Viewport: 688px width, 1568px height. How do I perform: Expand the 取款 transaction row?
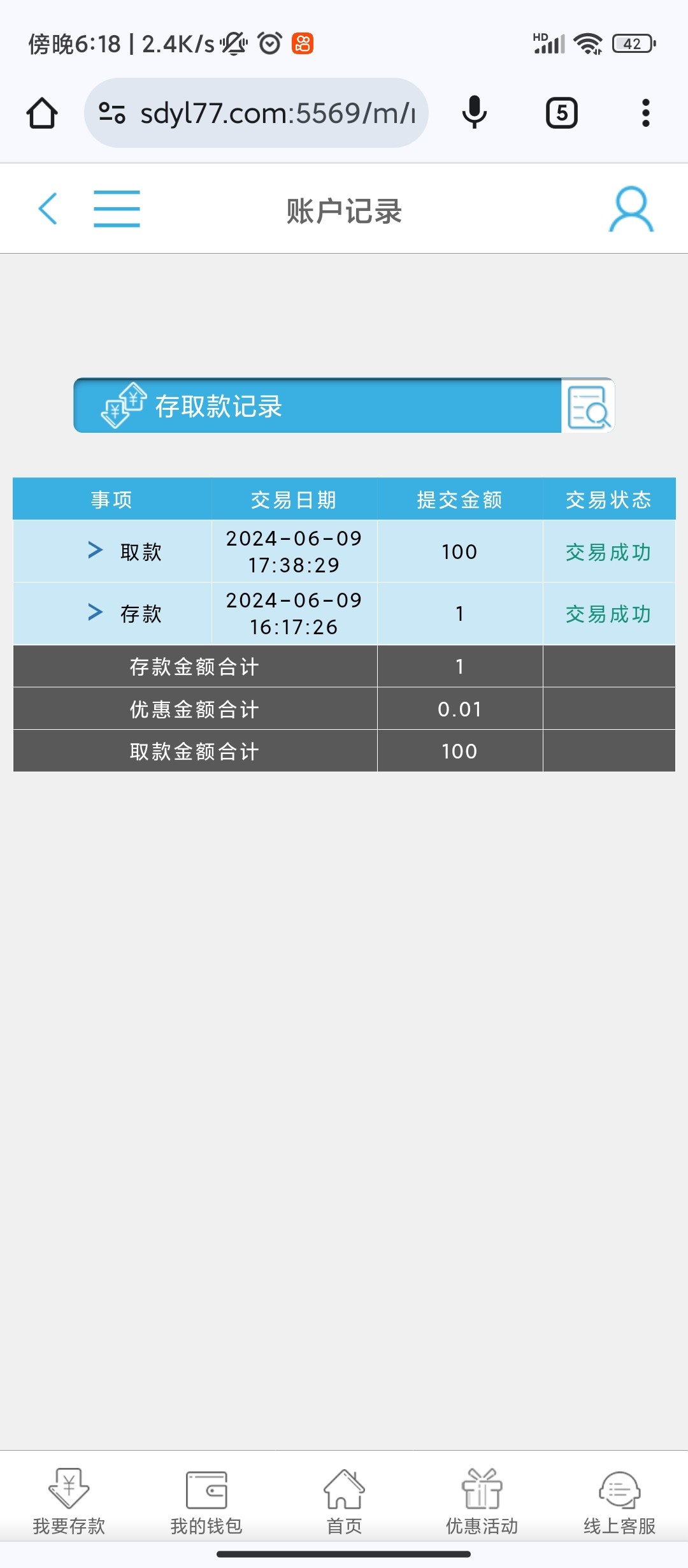96,550
